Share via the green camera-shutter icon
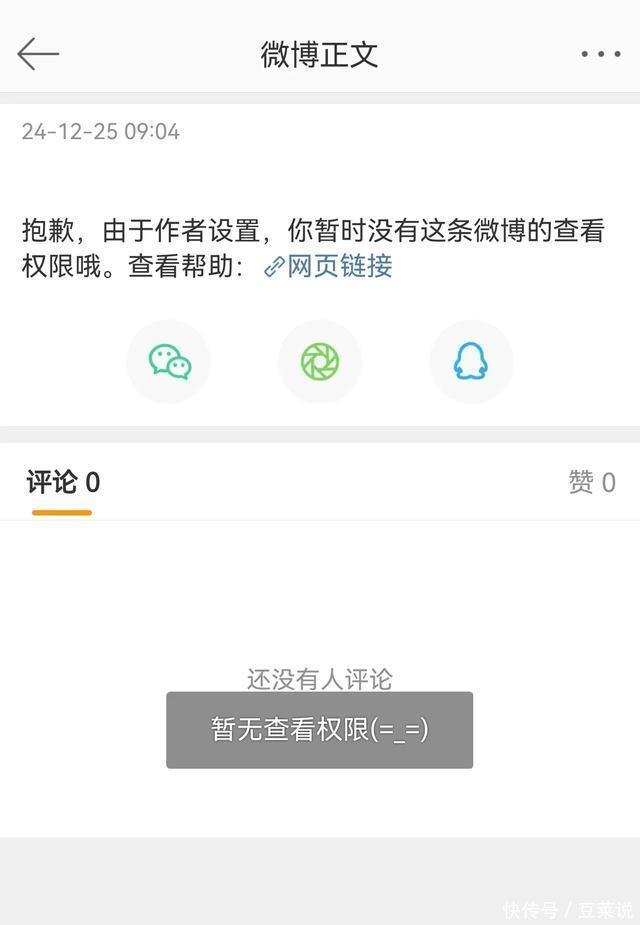The image size is (640, 925). click(x=320, y=361)
